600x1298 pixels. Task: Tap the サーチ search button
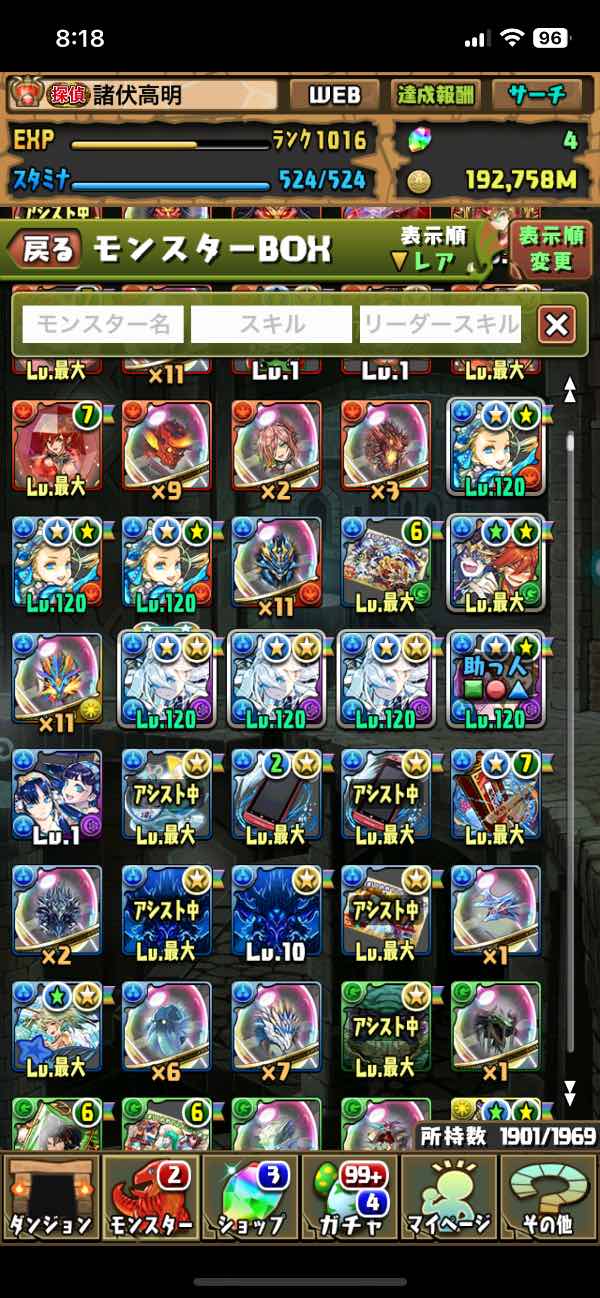click(x=537, y=95)
